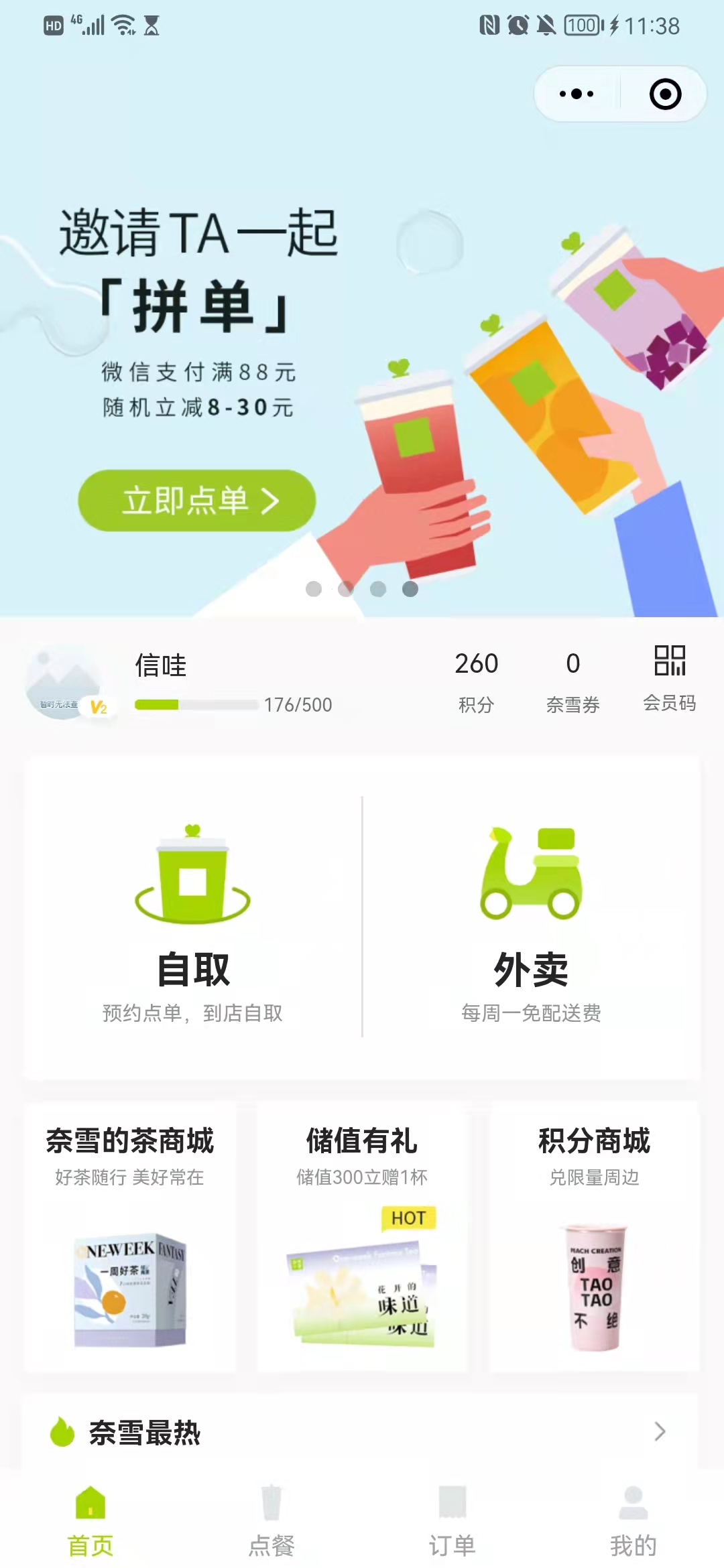
Task: Tap the 立即点单 order now button
Action: (197, 501)
